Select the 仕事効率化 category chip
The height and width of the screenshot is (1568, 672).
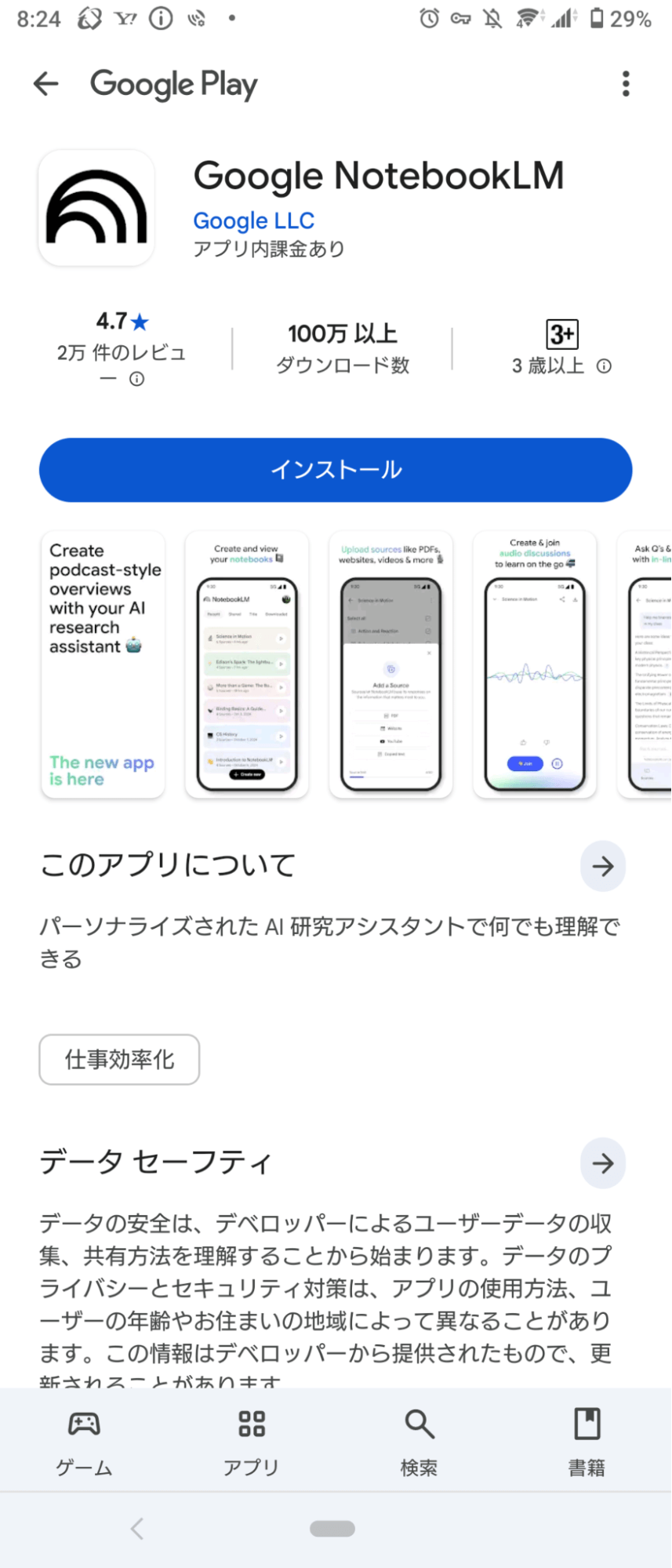(x=119, y=1060)
